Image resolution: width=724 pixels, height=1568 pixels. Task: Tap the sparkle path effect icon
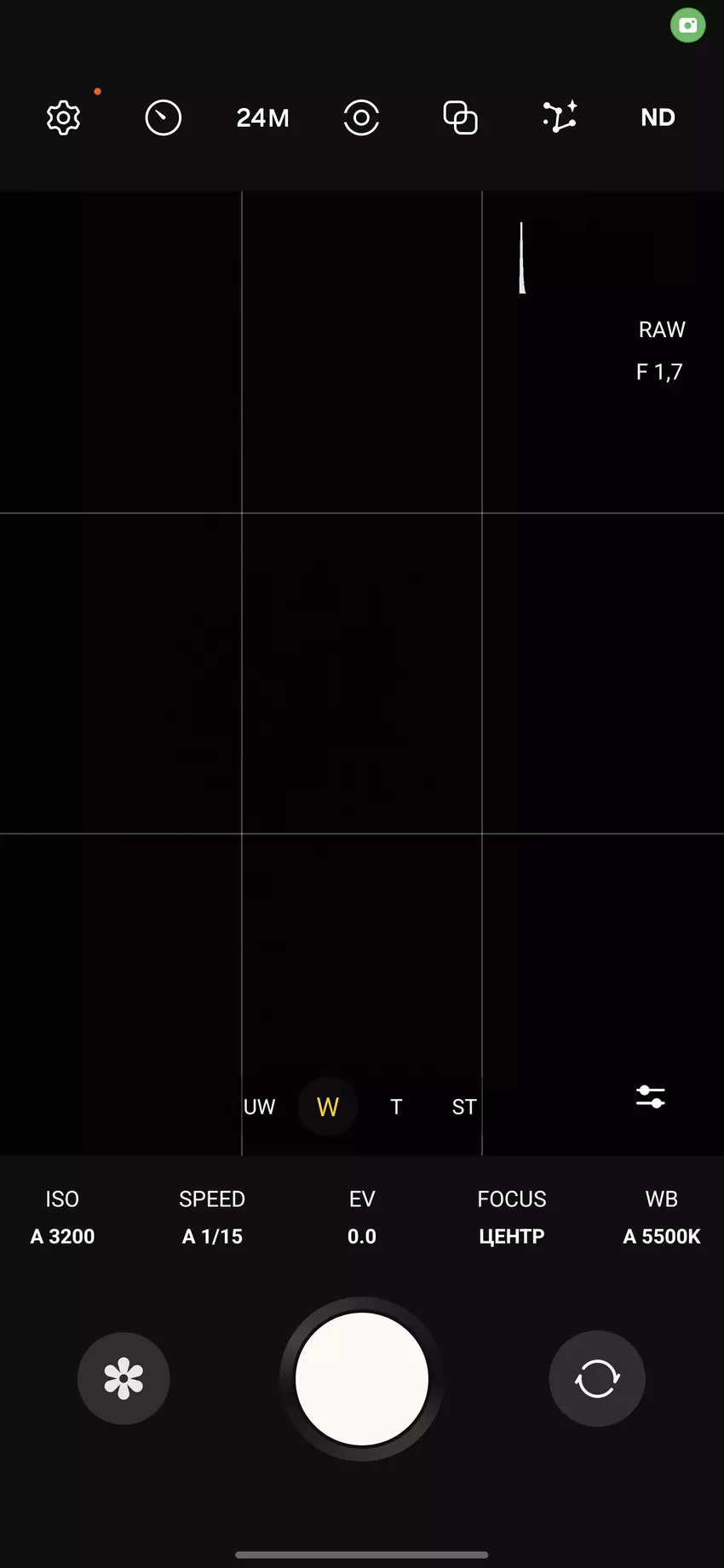pos(560,117)
